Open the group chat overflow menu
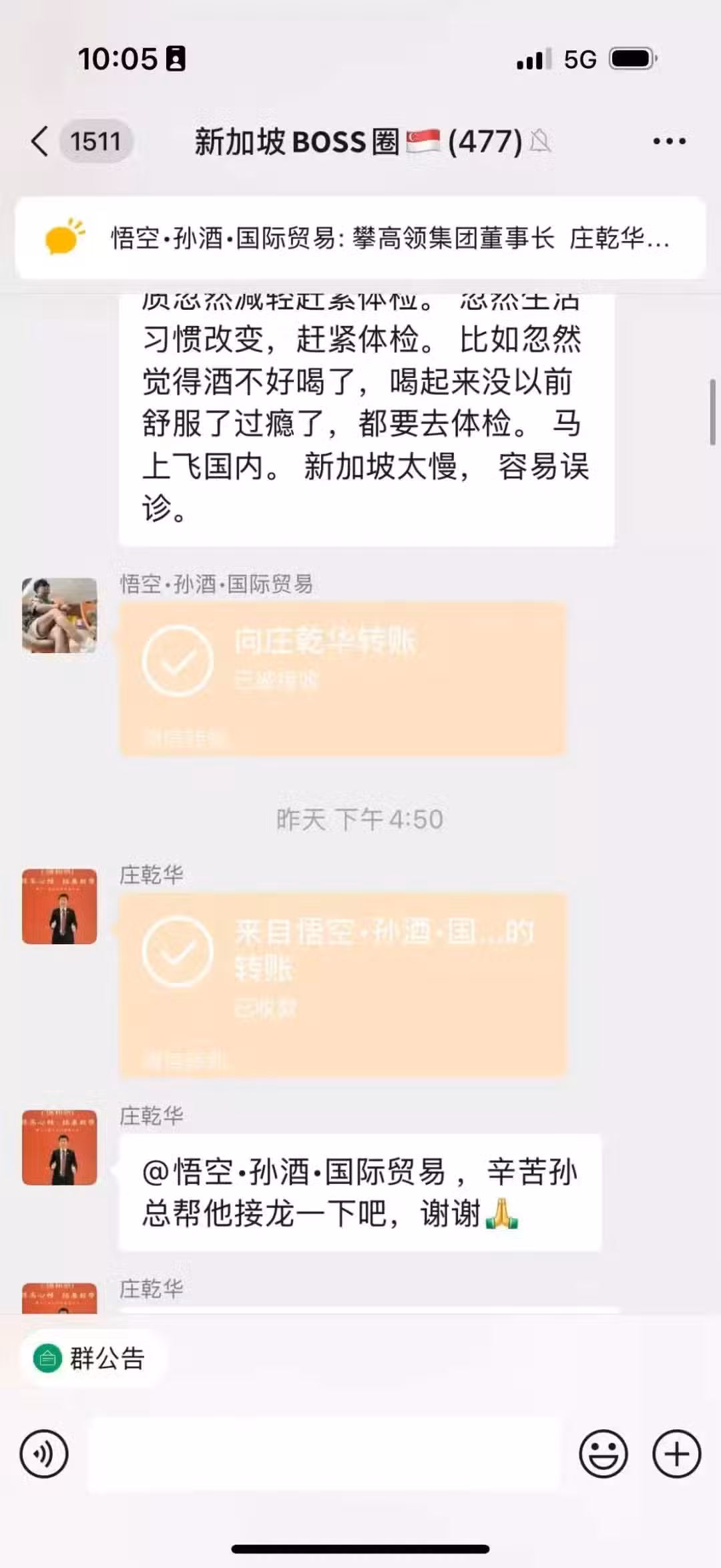The width and height of the screenshot is (721, 1568). 669,142
